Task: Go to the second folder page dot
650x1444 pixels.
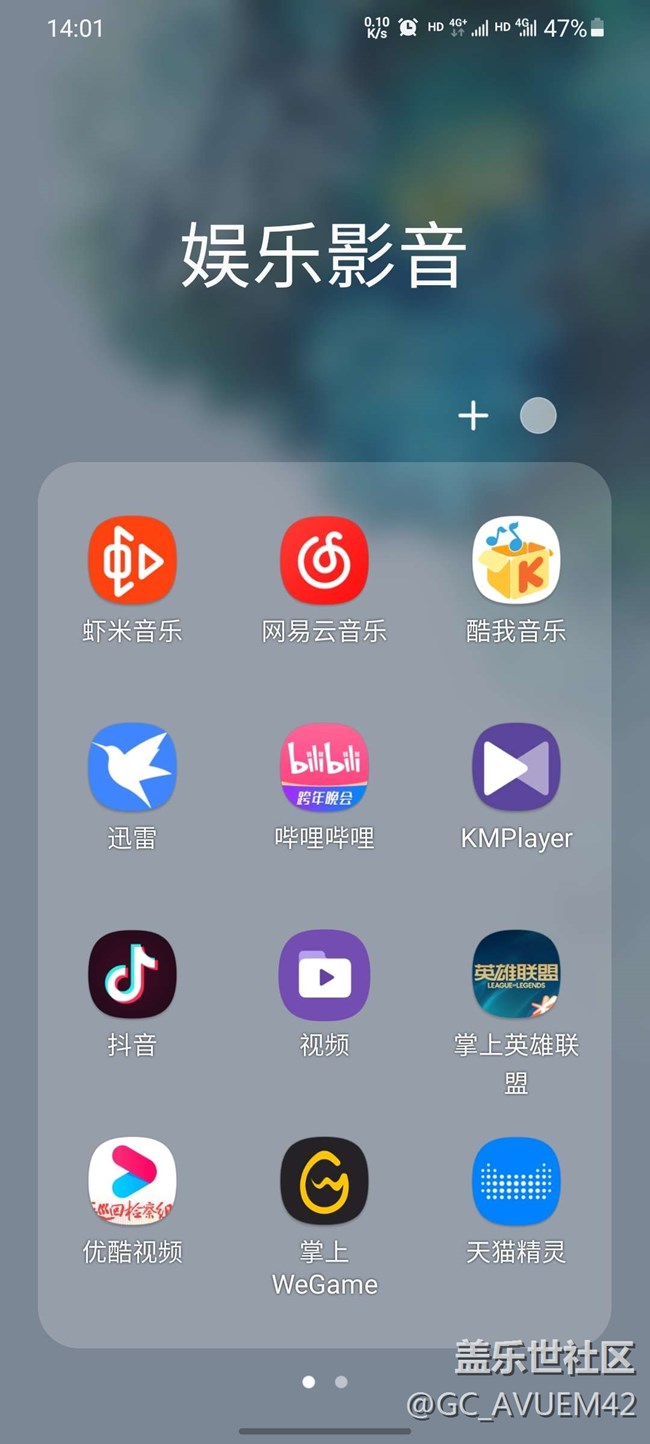Action: (341, 1382)
